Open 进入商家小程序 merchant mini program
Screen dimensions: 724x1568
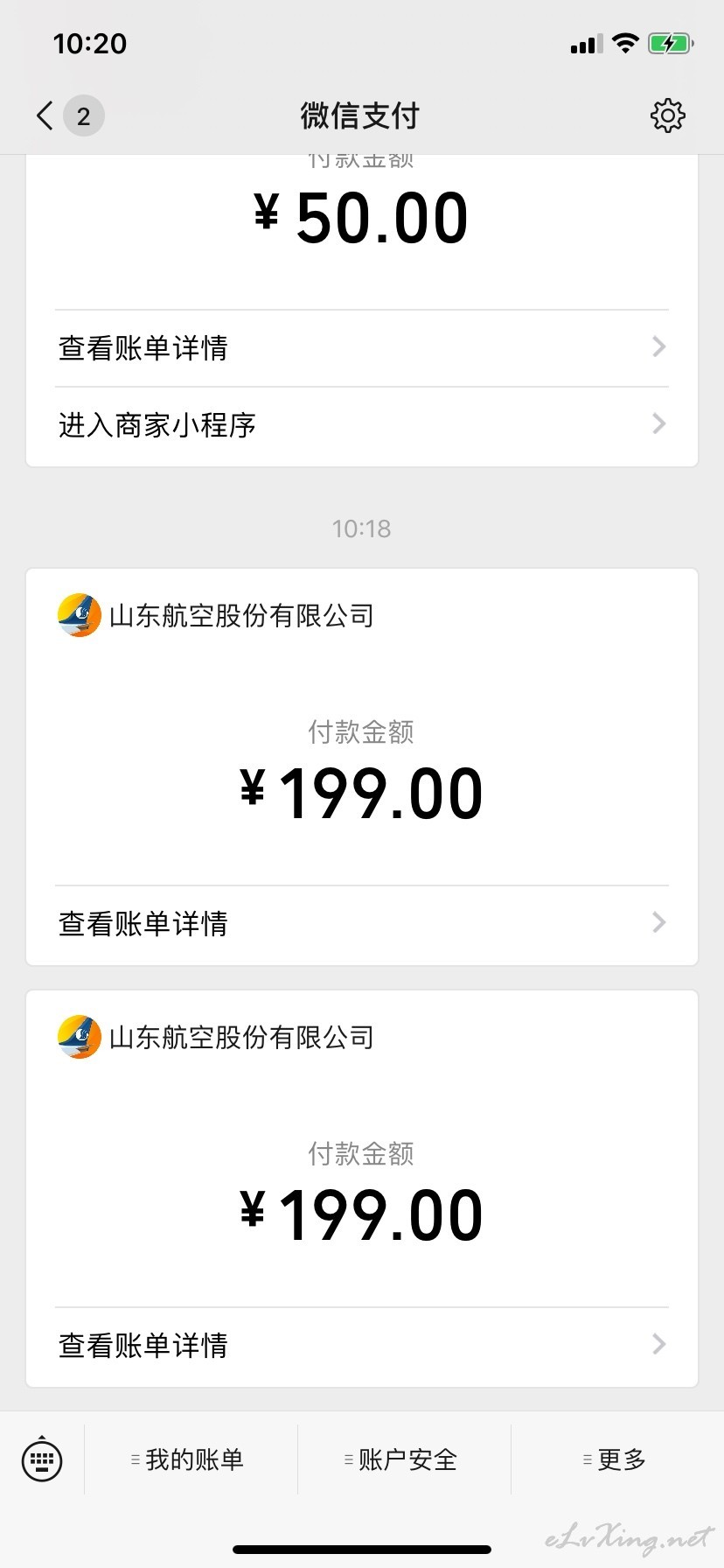coord(362,426)
